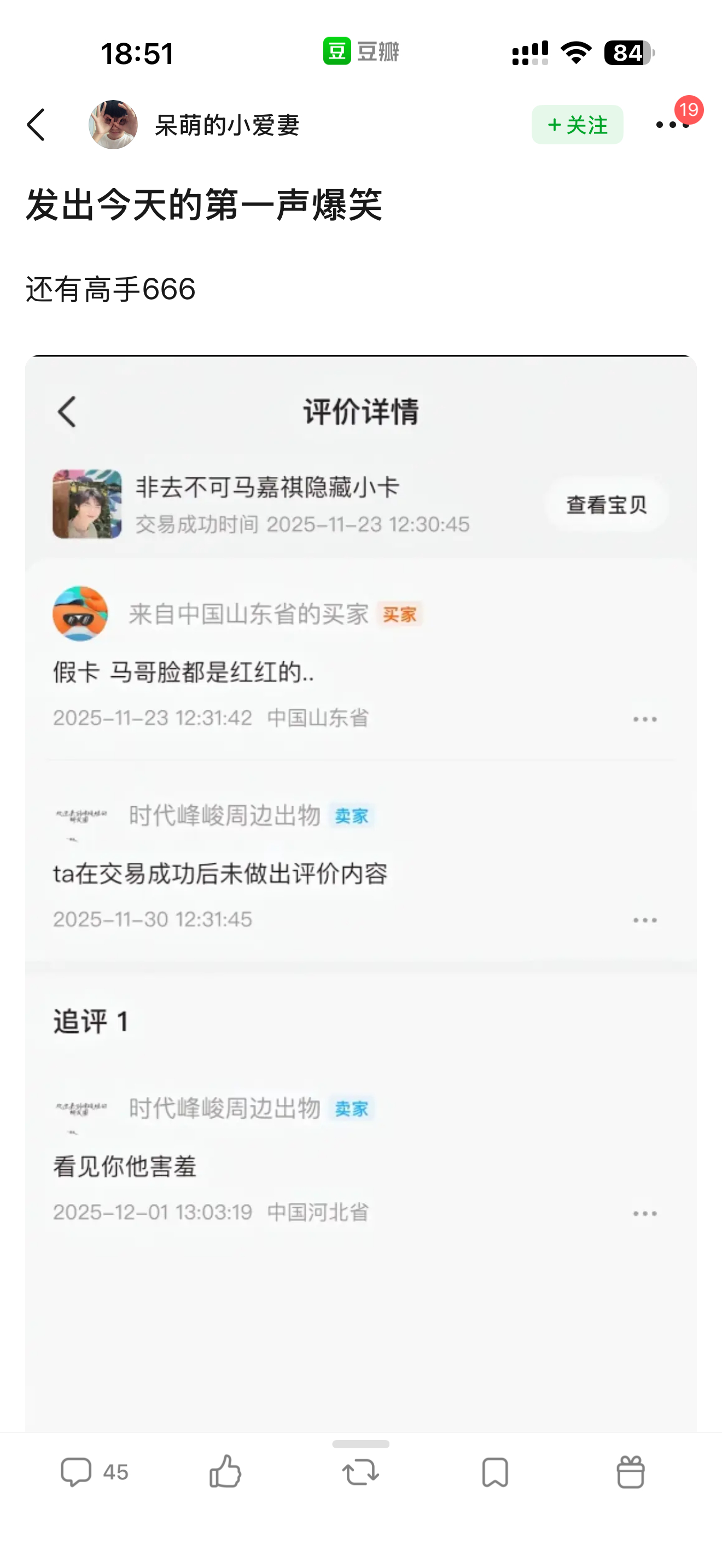Toggle follow on 呆萌的小爱妻 via +关注
The width and height of the screenshot is (722, 1568).
click(x=577, y=125)
